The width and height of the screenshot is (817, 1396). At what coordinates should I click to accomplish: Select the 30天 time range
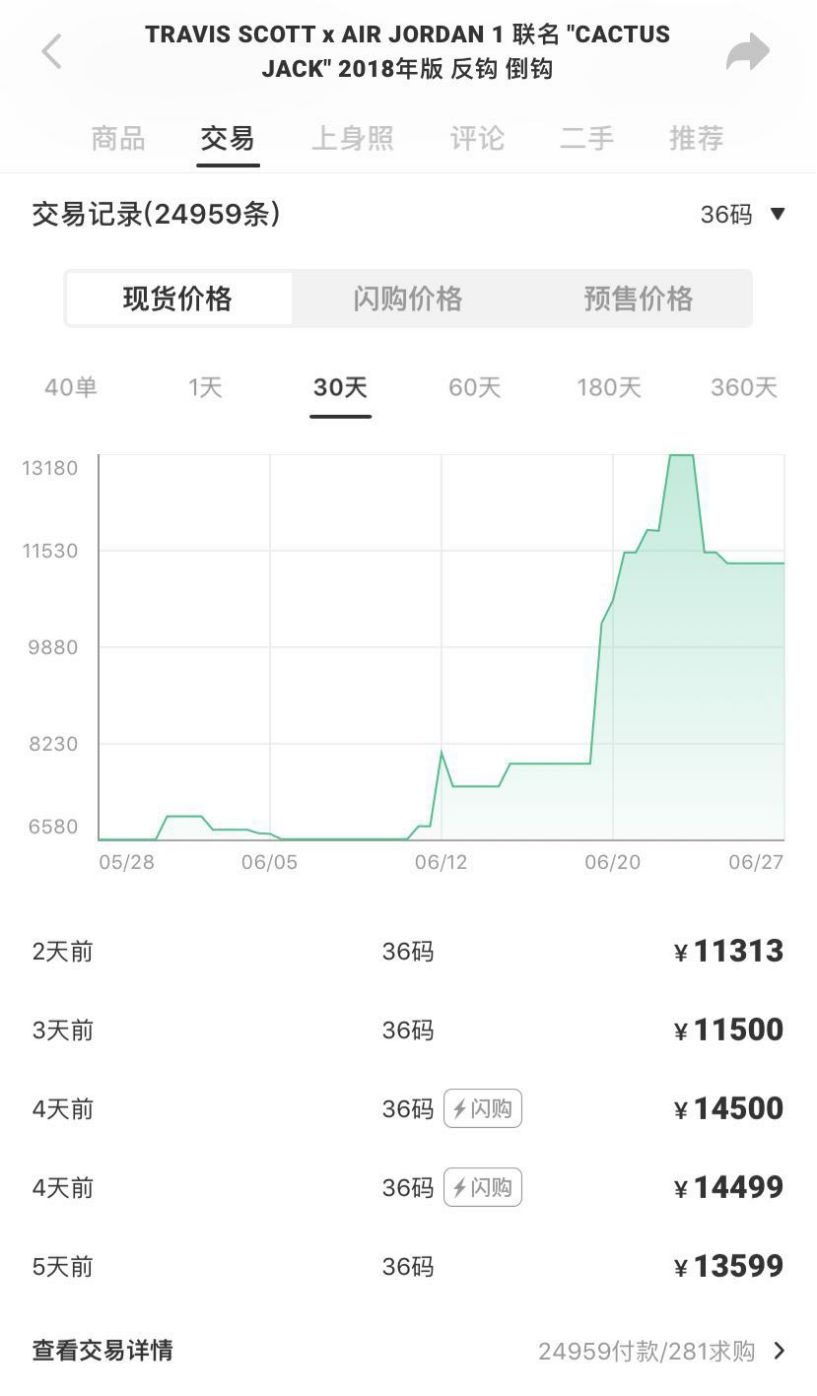click(x=340, y=388)
